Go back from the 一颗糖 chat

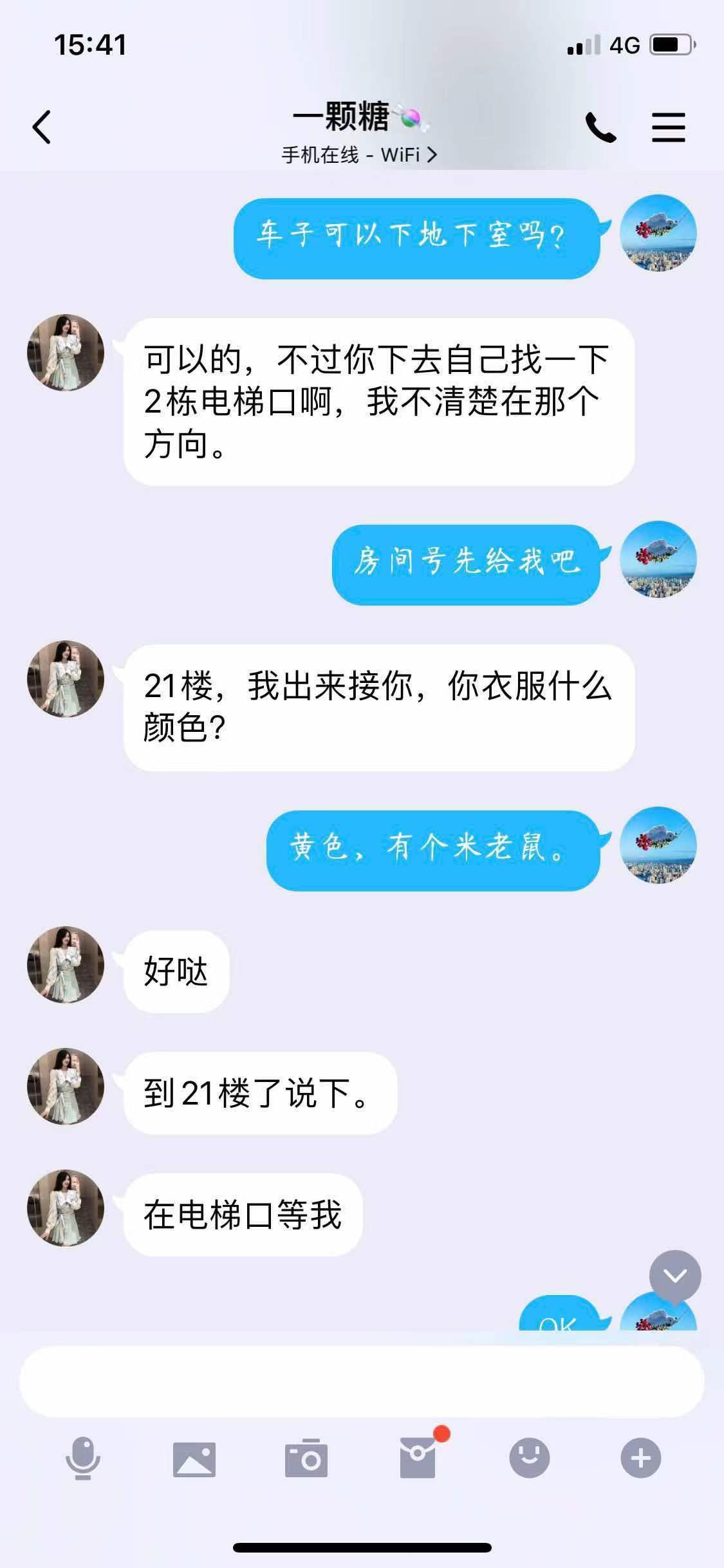[42, 127]
